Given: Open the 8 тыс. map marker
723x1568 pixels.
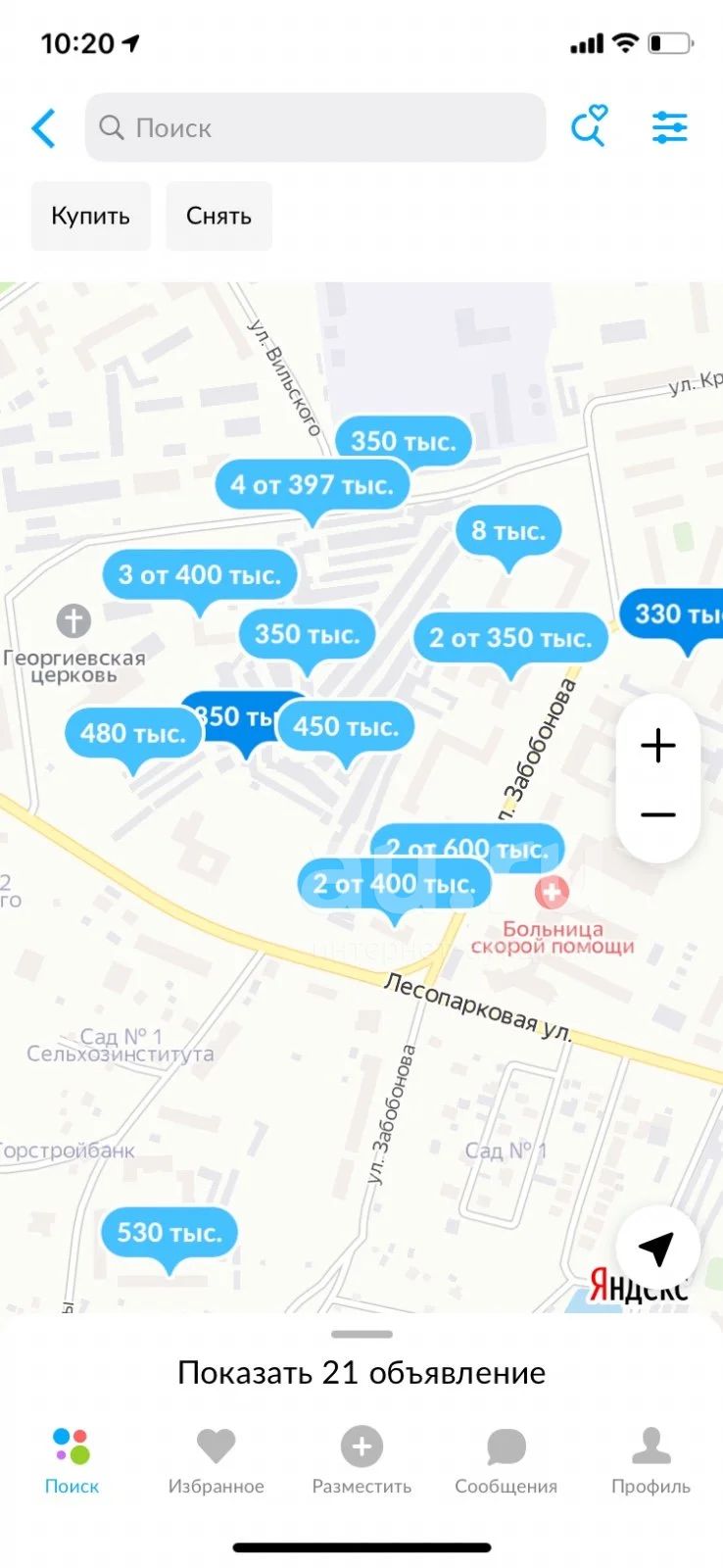Looking at the screenshot, I should click(508, 531).
